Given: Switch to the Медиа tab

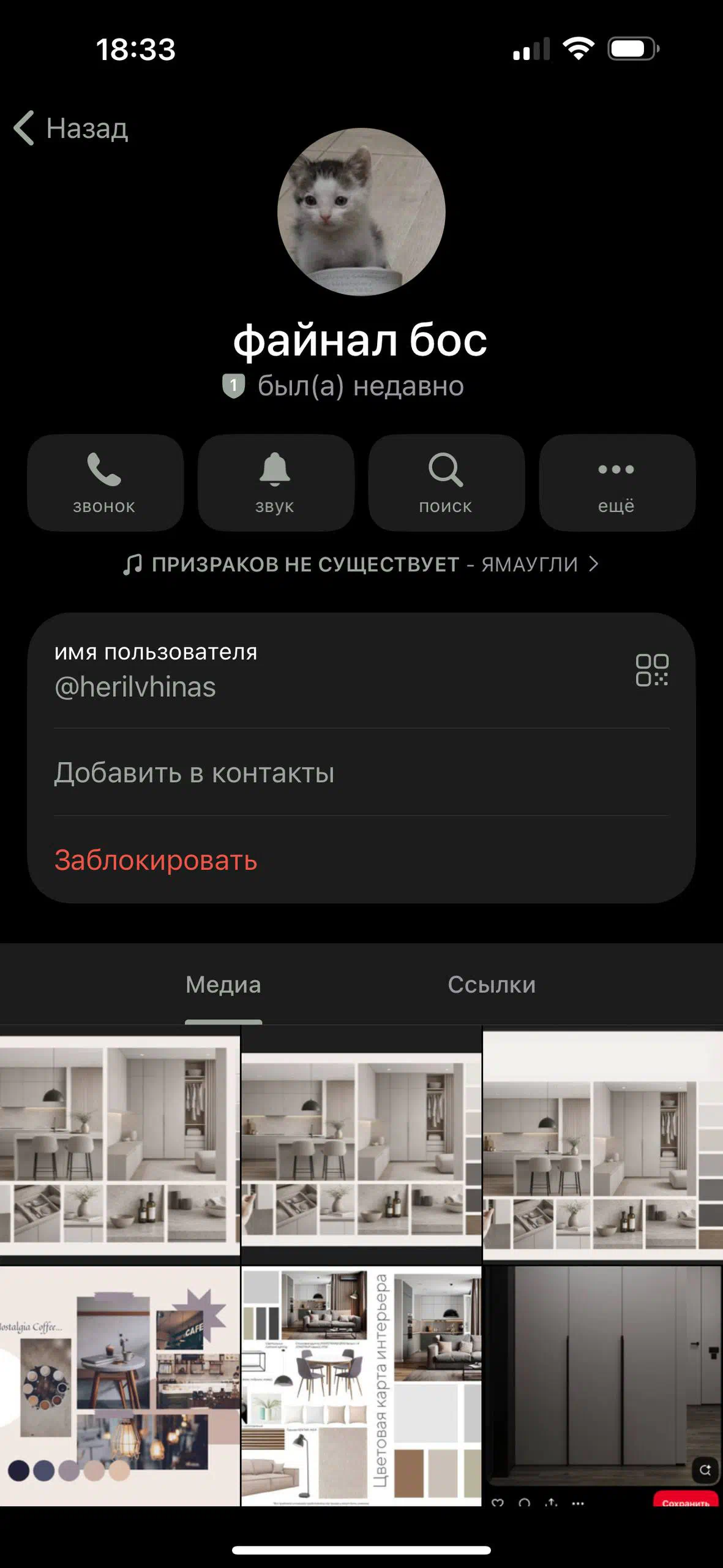Looking at the screenshot, I should tap(223, 985).
